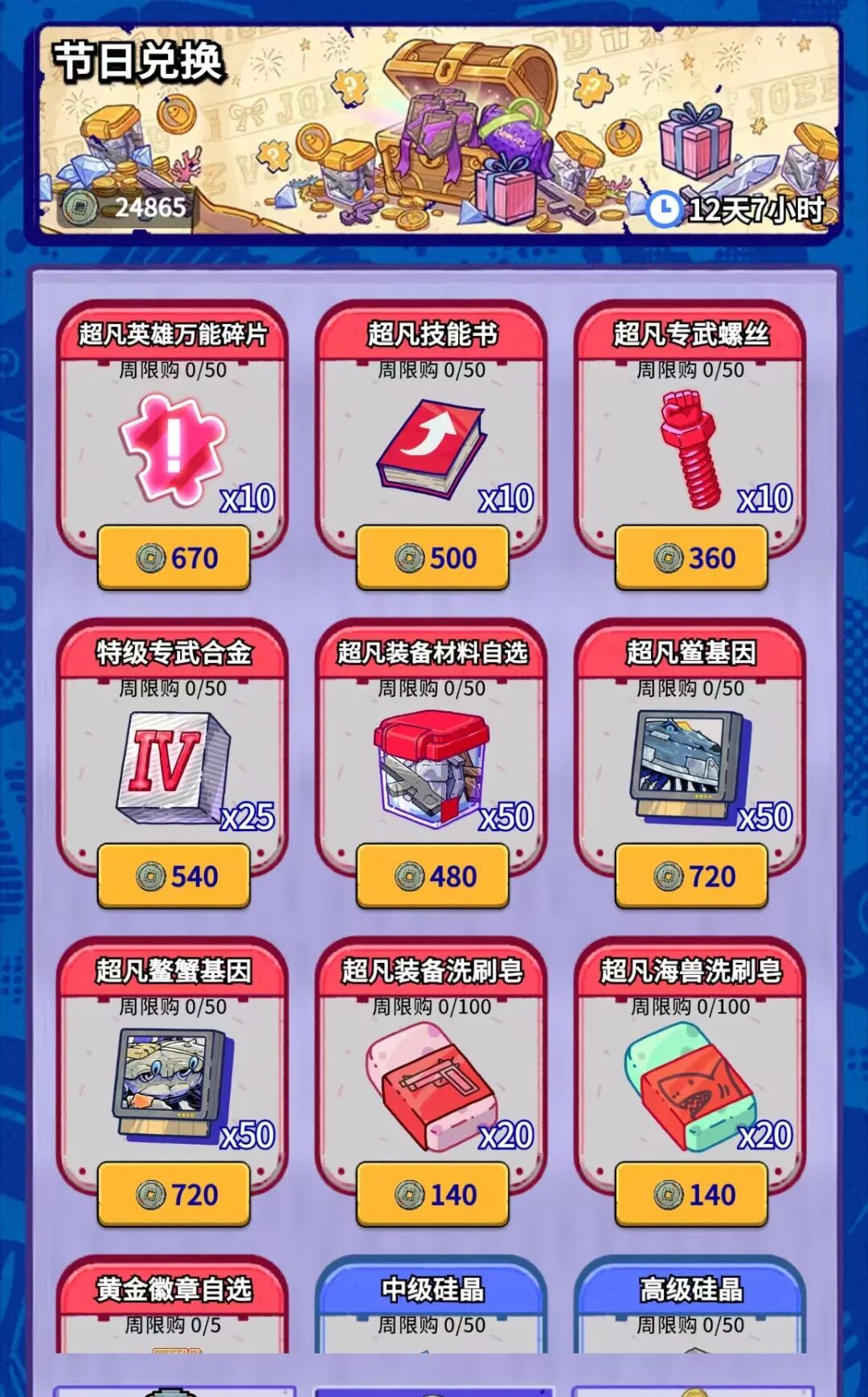868x1397 pixels.
Task: Open the 高级硅晶 item card
Action: (690, 1305)
